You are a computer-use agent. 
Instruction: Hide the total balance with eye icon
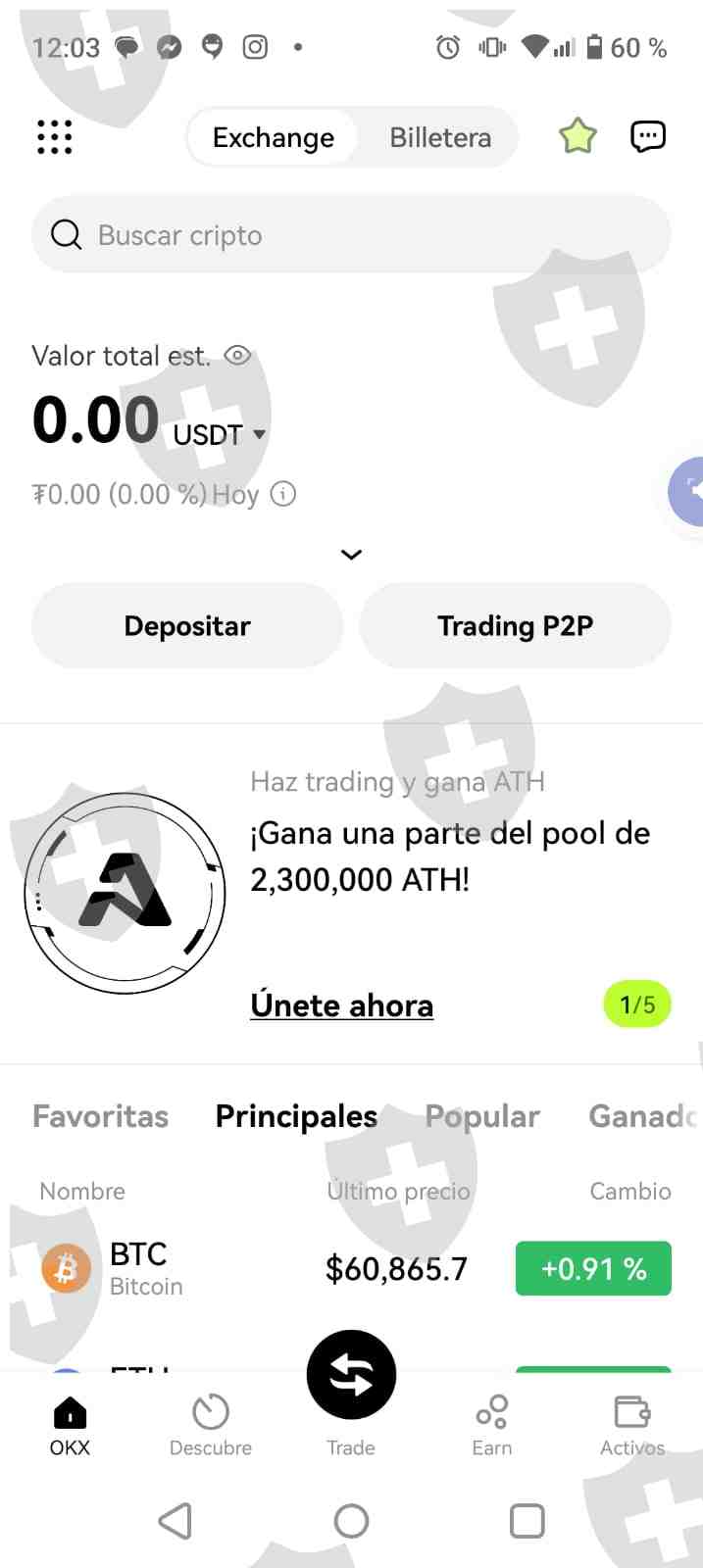pyautogui.click(x=237, y=355)
